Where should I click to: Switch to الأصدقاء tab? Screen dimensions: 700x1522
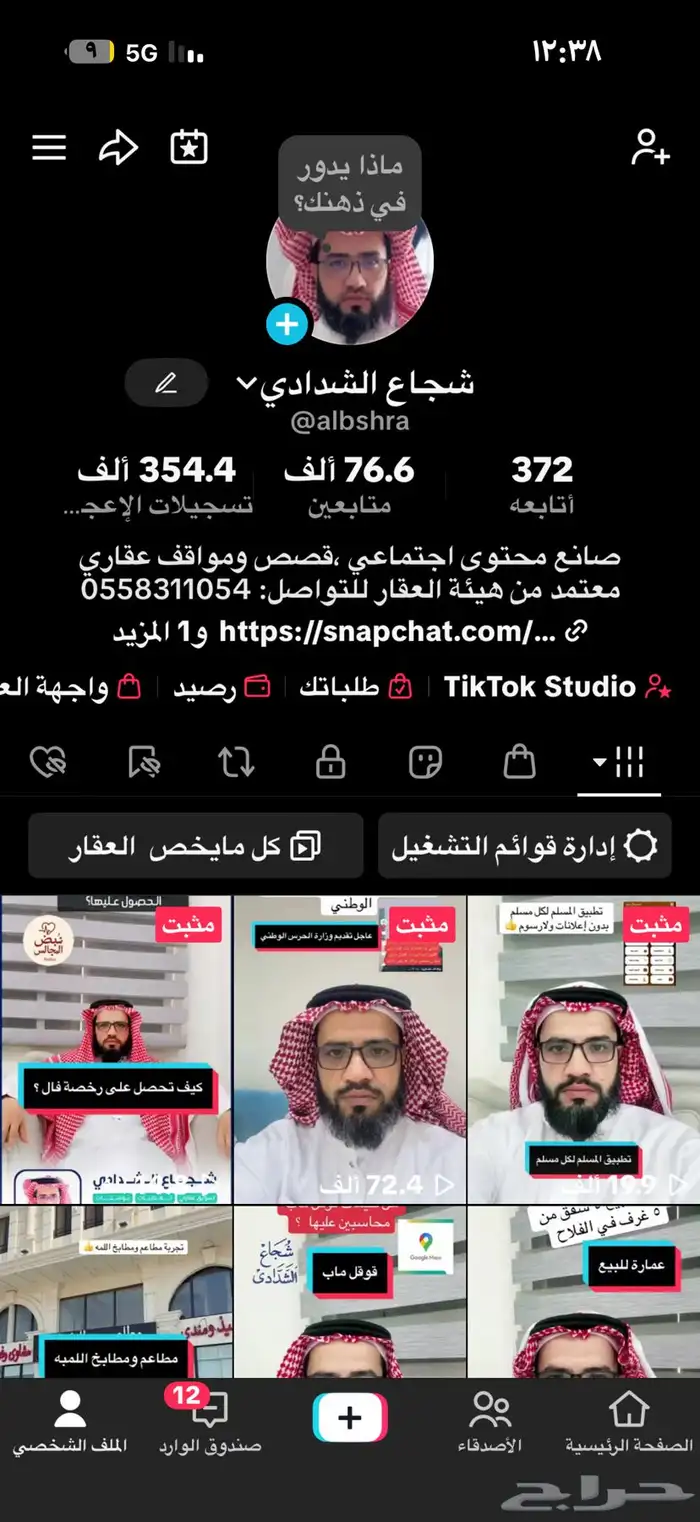(x=490, y=1423)
